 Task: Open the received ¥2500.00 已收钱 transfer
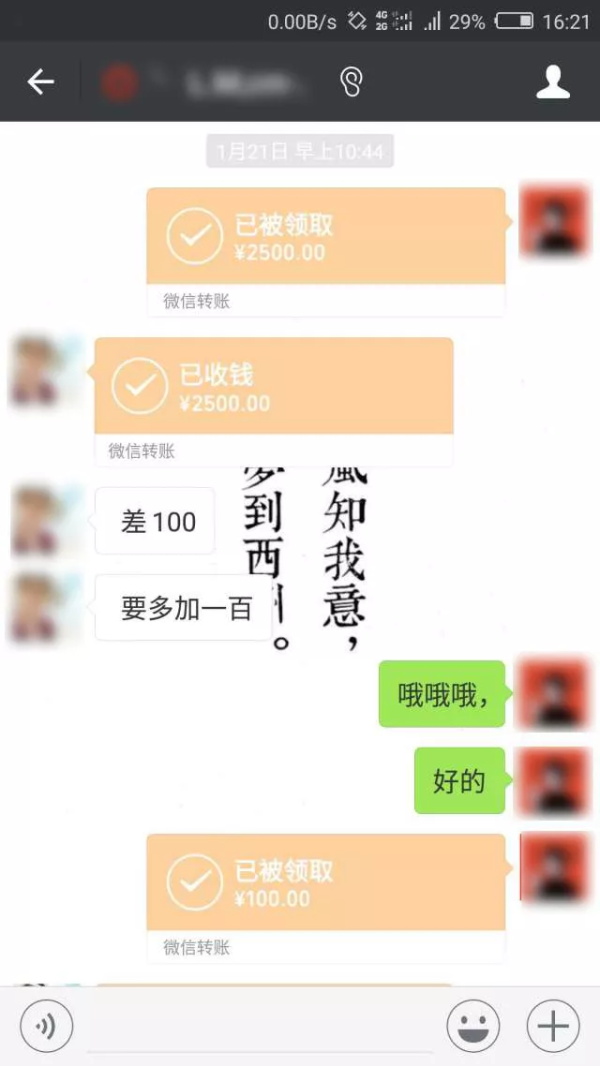click(x=273, y=388)
